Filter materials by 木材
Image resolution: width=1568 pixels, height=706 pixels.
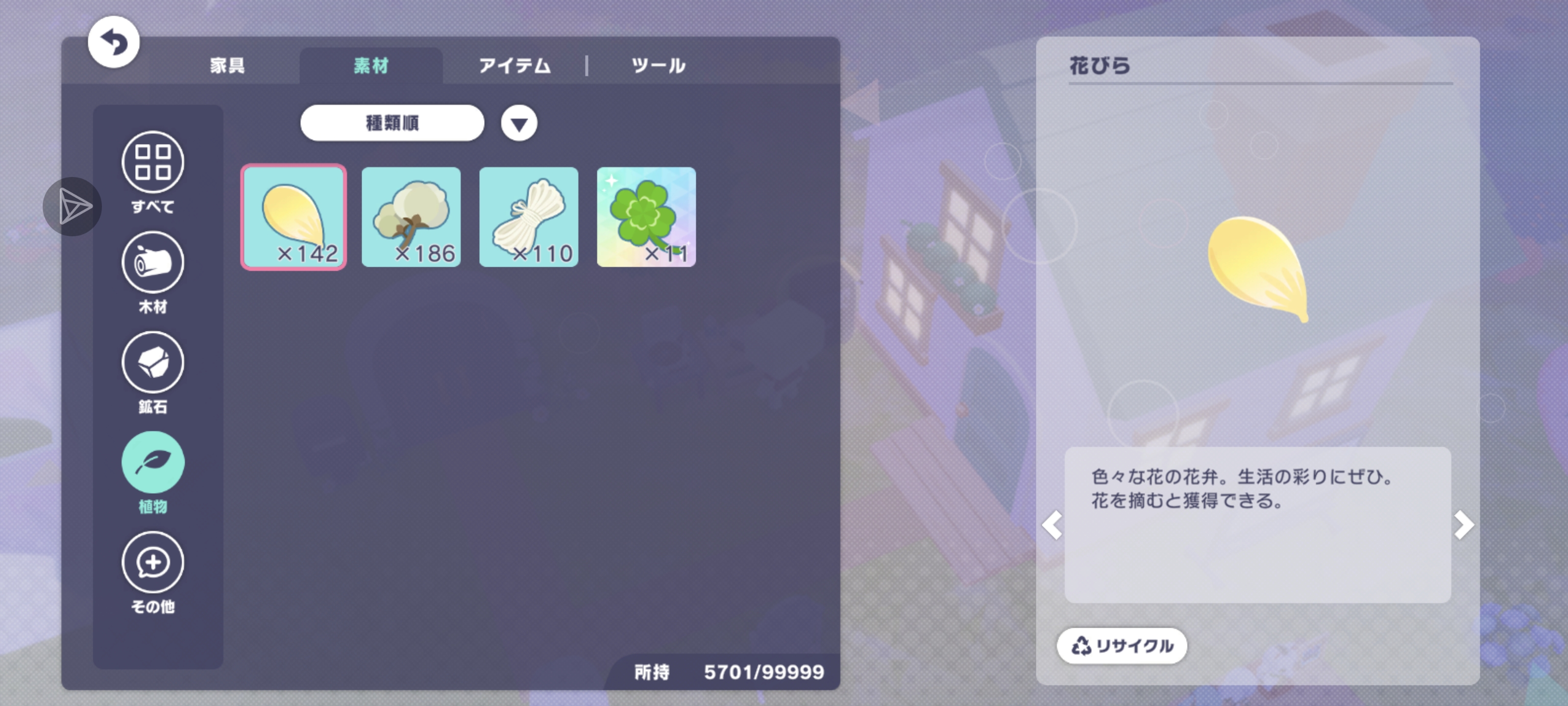pos(153,272)
